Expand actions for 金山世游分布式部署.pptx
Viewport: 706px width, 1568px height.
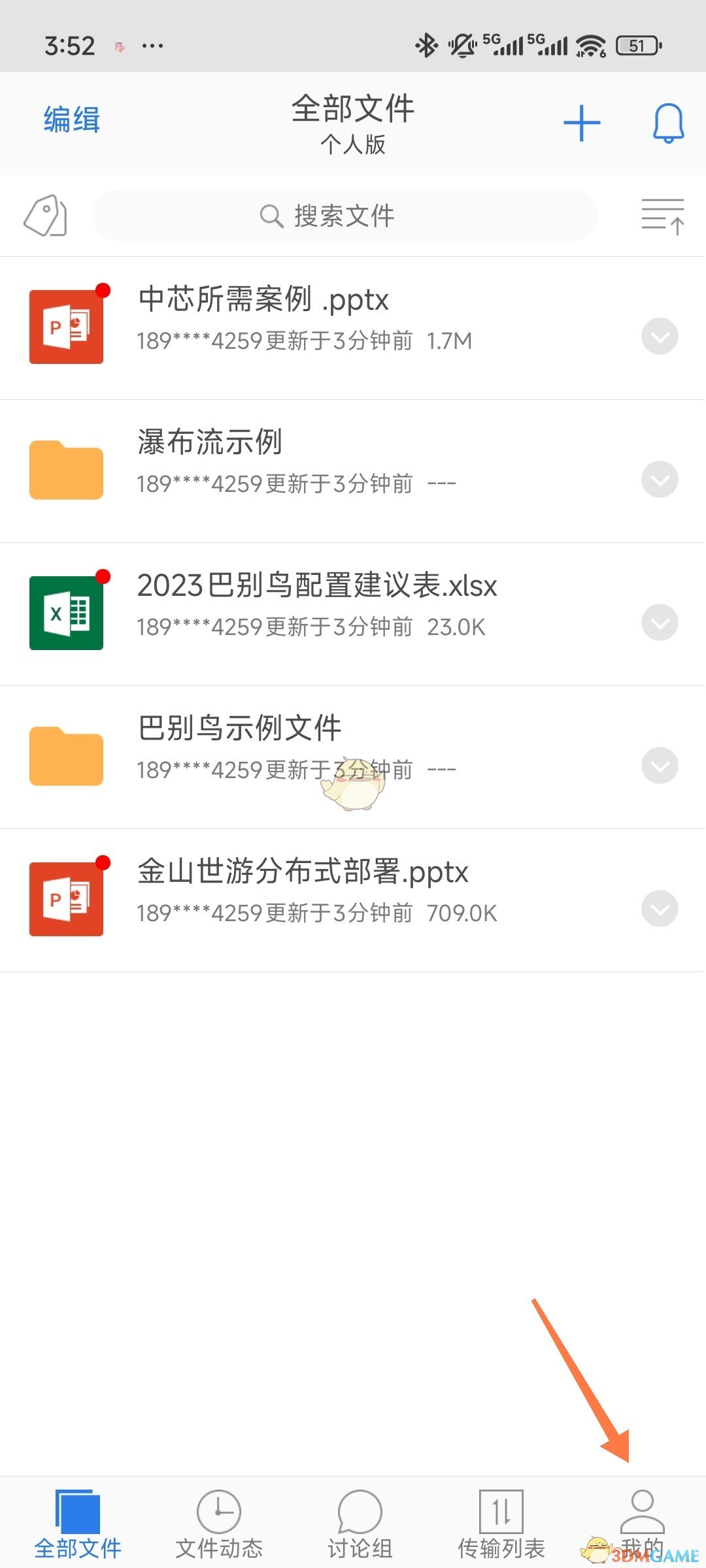pyautogui.click(x=660, y=909)
